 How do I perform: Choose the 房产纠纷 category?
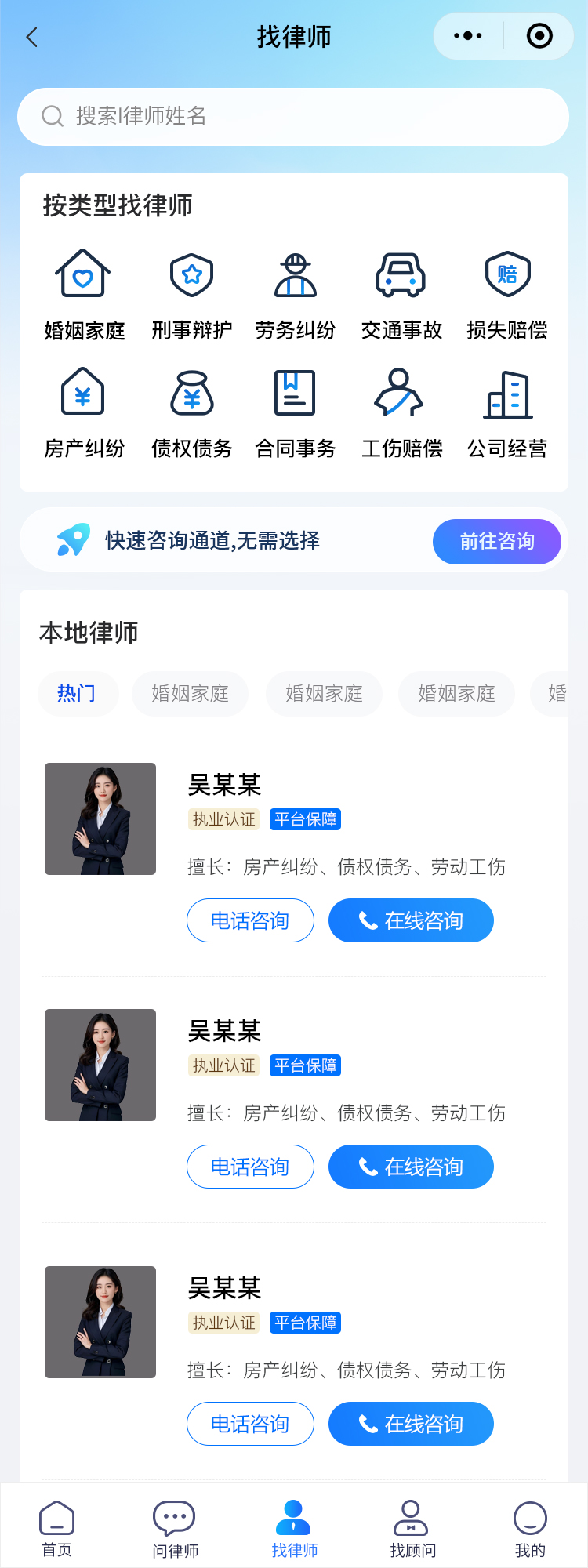83,393
